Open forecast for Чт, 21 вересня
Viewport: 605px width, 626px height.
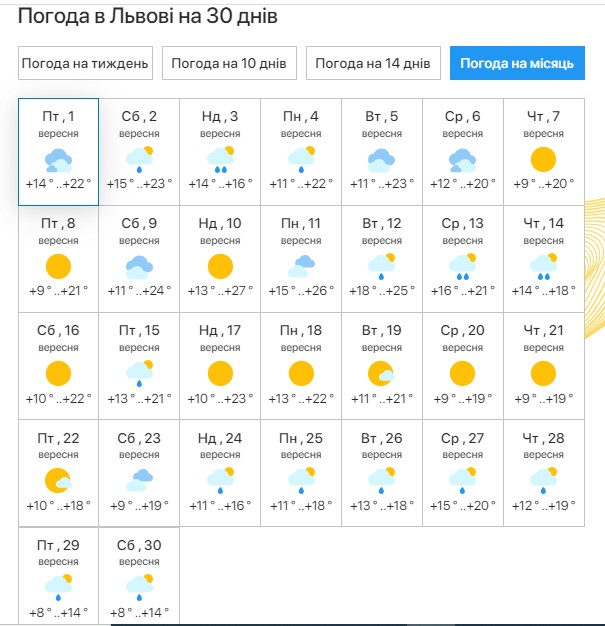[x=543, y=365]
